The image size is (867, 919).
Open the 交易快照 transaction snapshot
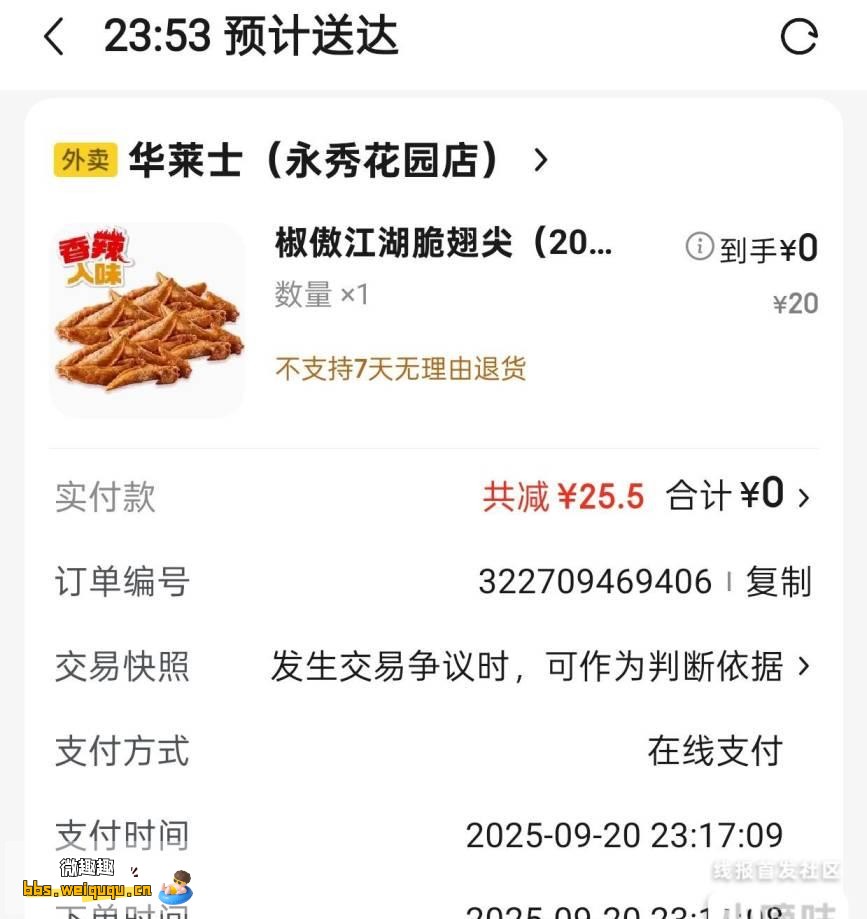[538, 666]
